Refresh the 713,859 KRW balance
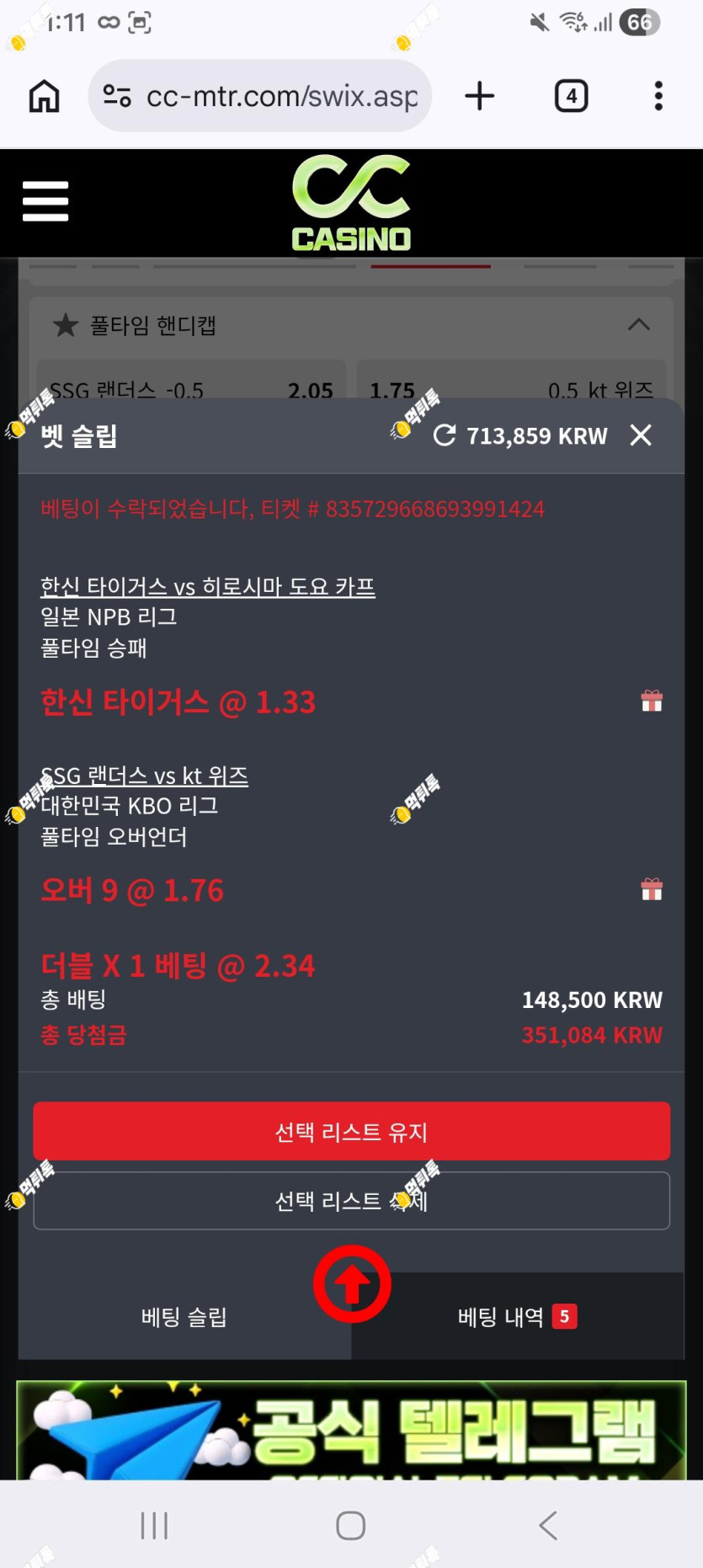The width and height of the screenshot is (703, 1568). pyautogui.click(x=445, y=435)
